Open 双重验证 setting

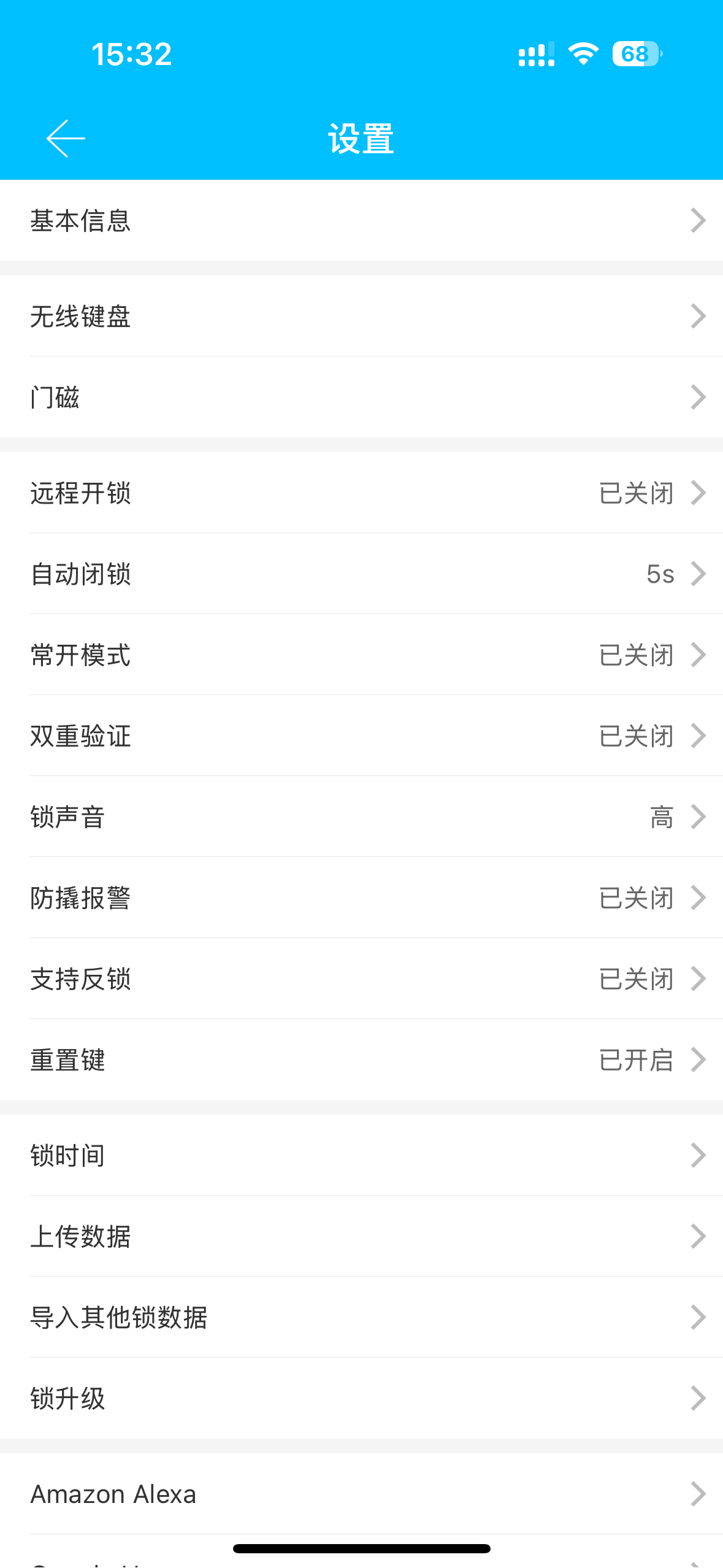361,736
